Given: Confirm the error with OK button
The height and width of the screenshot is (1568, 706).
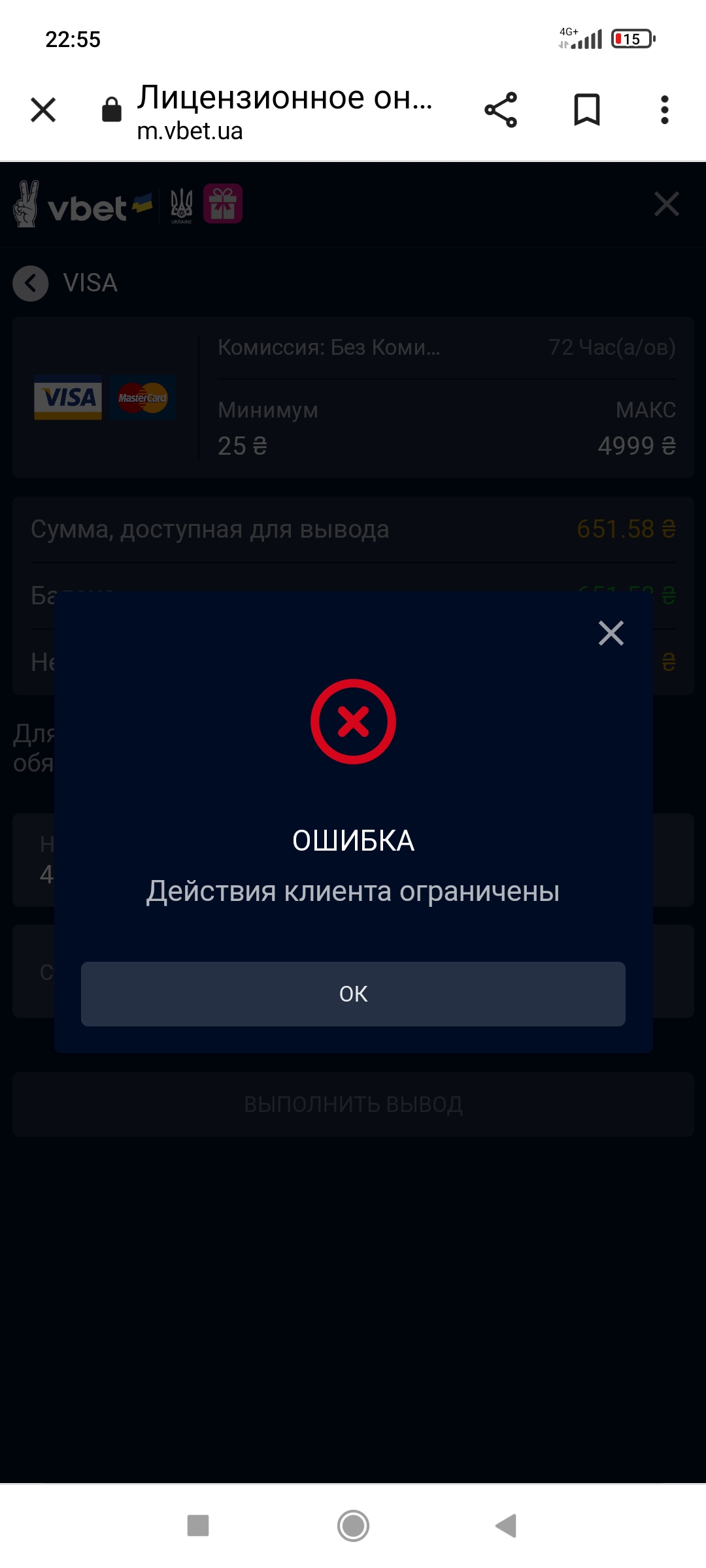Looking at the screenshot, I should tap(353, 994).
